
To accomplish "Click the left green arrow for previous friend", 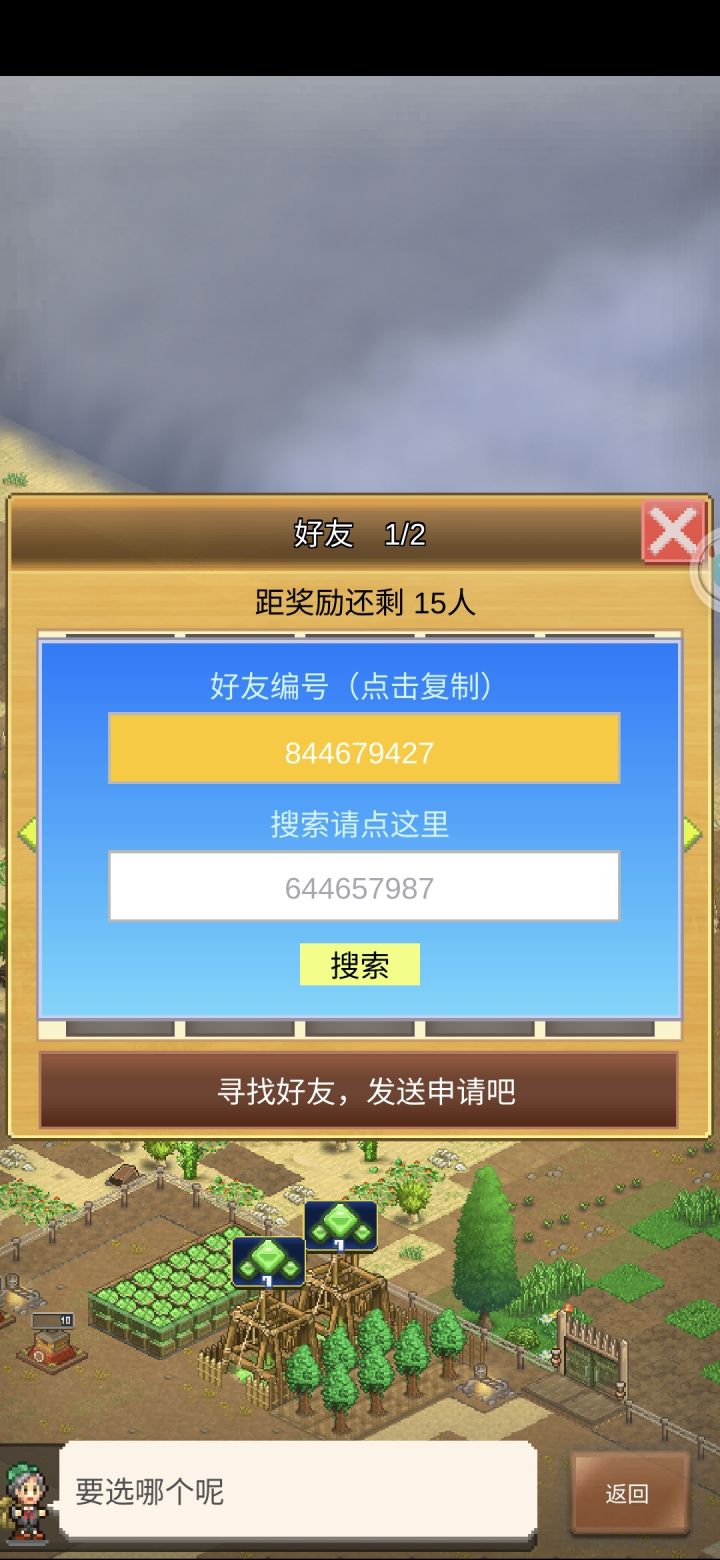I will pyautogui.click(x=25, y=835).
